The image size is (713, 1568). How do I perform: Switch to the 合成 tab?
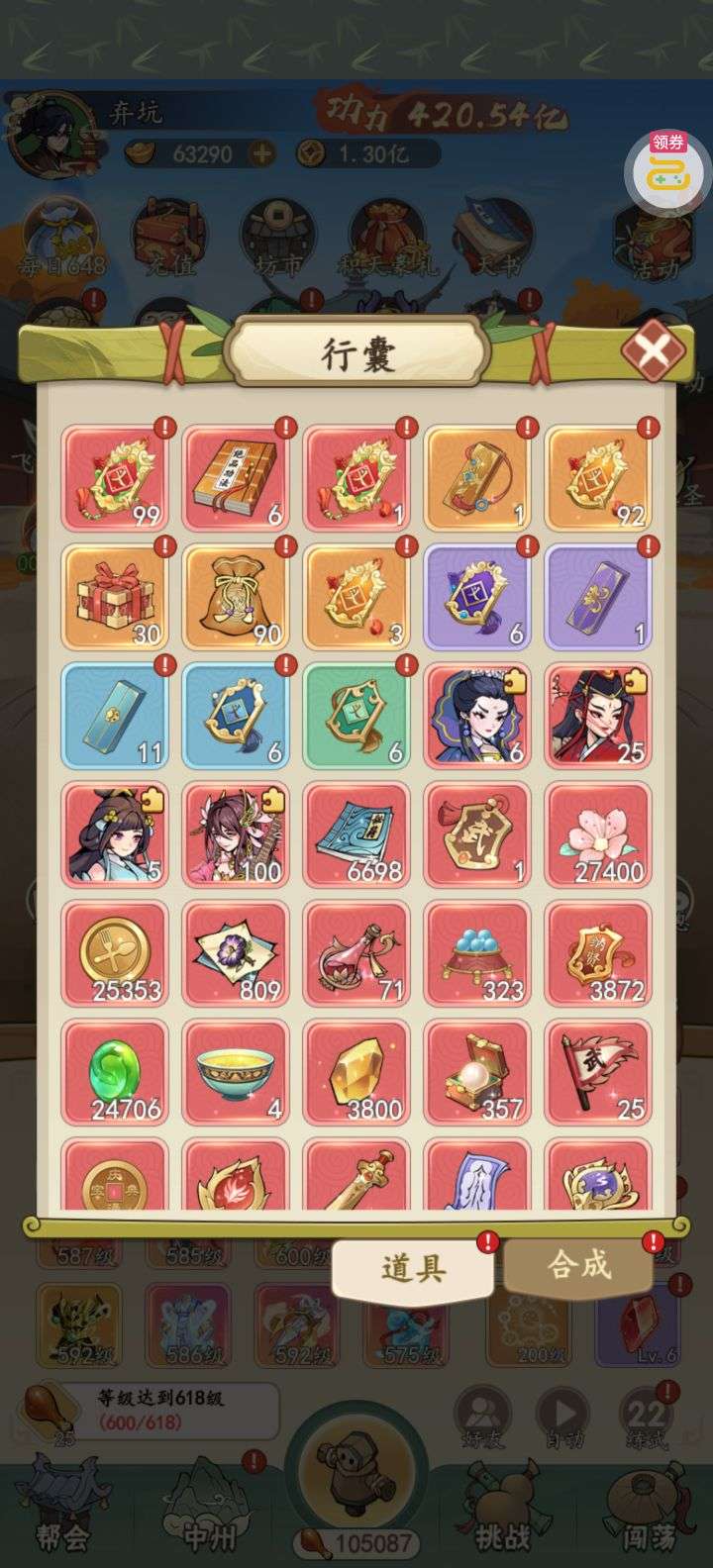click(x=579, y=1266)
